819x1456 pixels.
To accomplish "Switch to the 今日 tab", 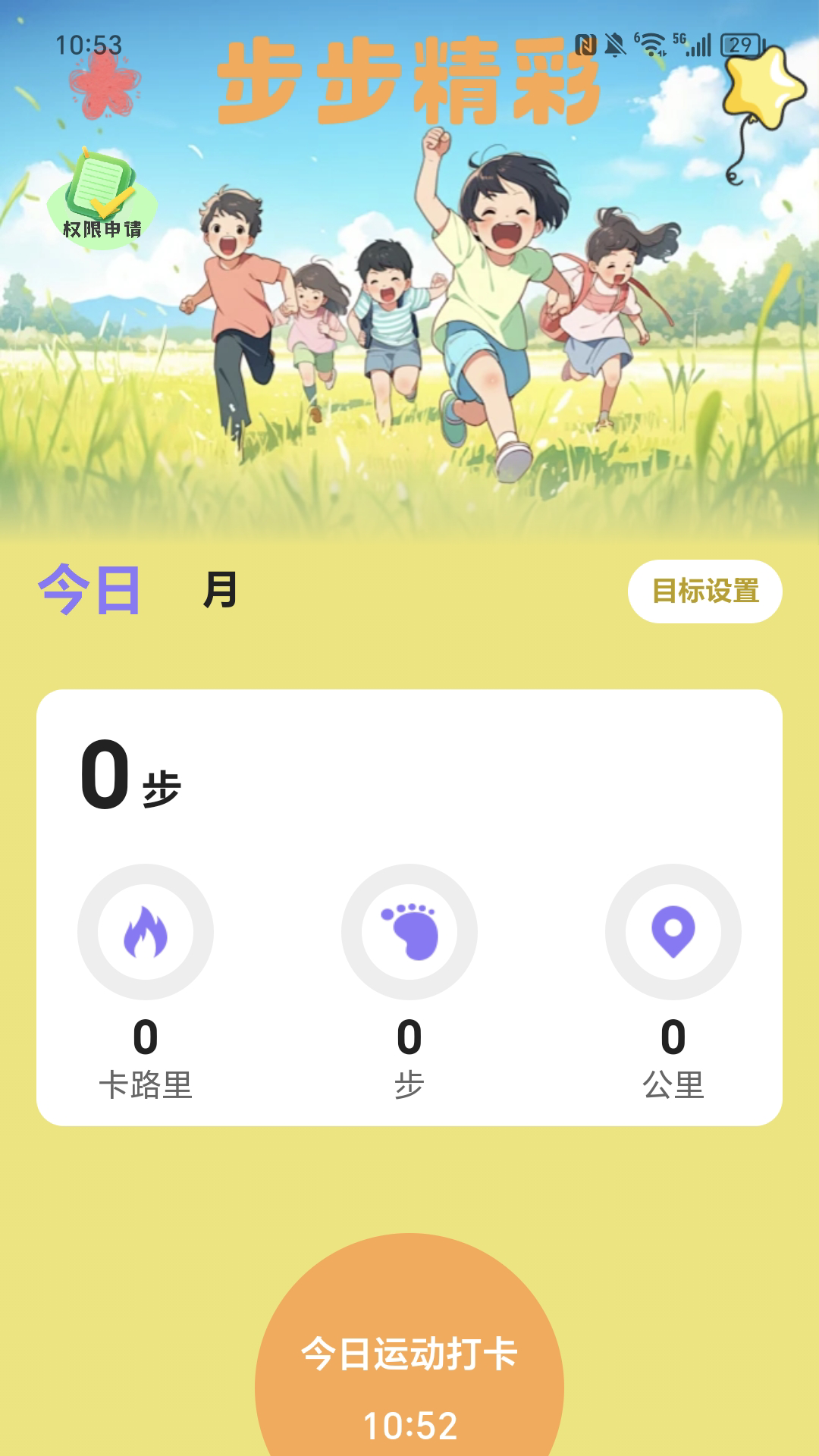I will pos(89,590).
